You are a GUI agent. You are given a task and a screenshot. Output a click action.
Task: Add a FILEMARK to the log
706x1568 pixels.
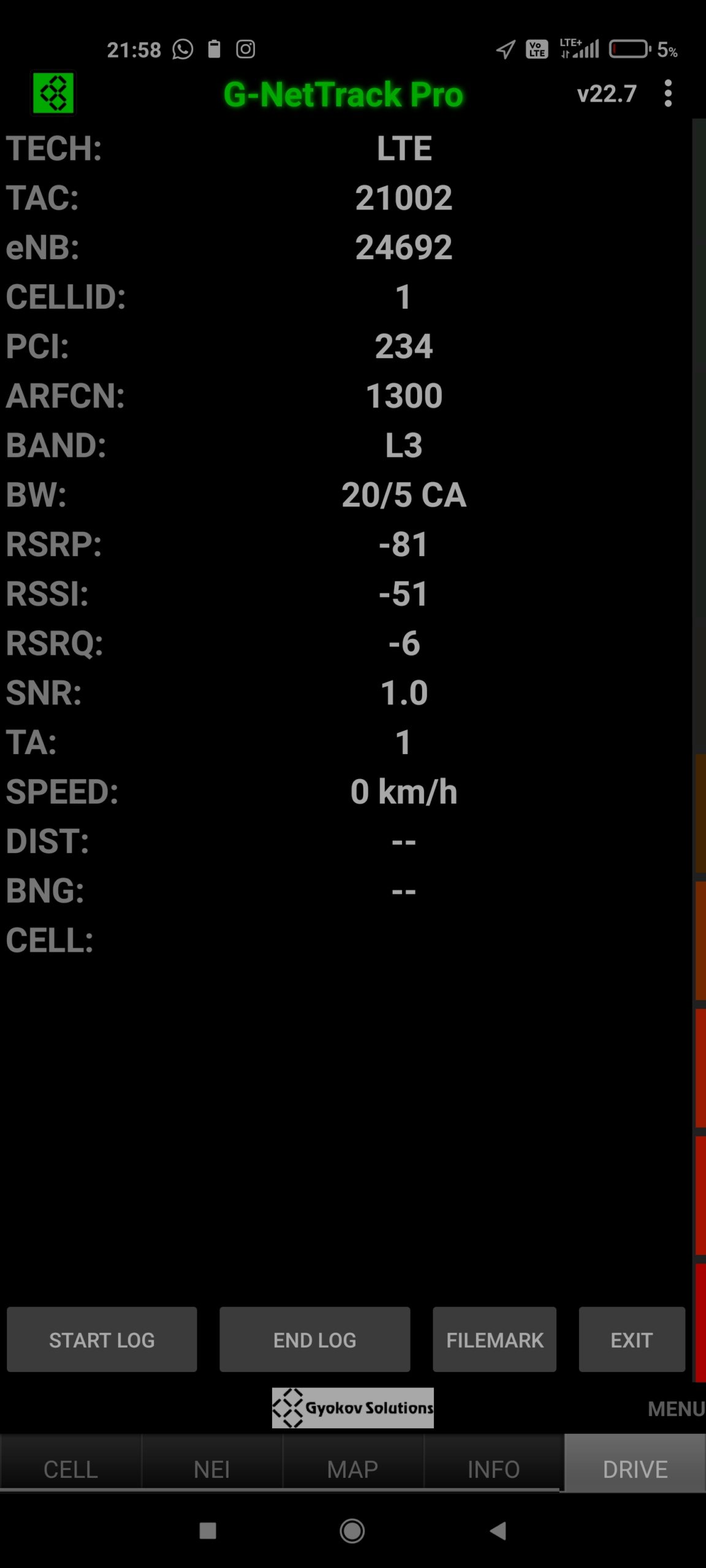[x=495, y=1340]
